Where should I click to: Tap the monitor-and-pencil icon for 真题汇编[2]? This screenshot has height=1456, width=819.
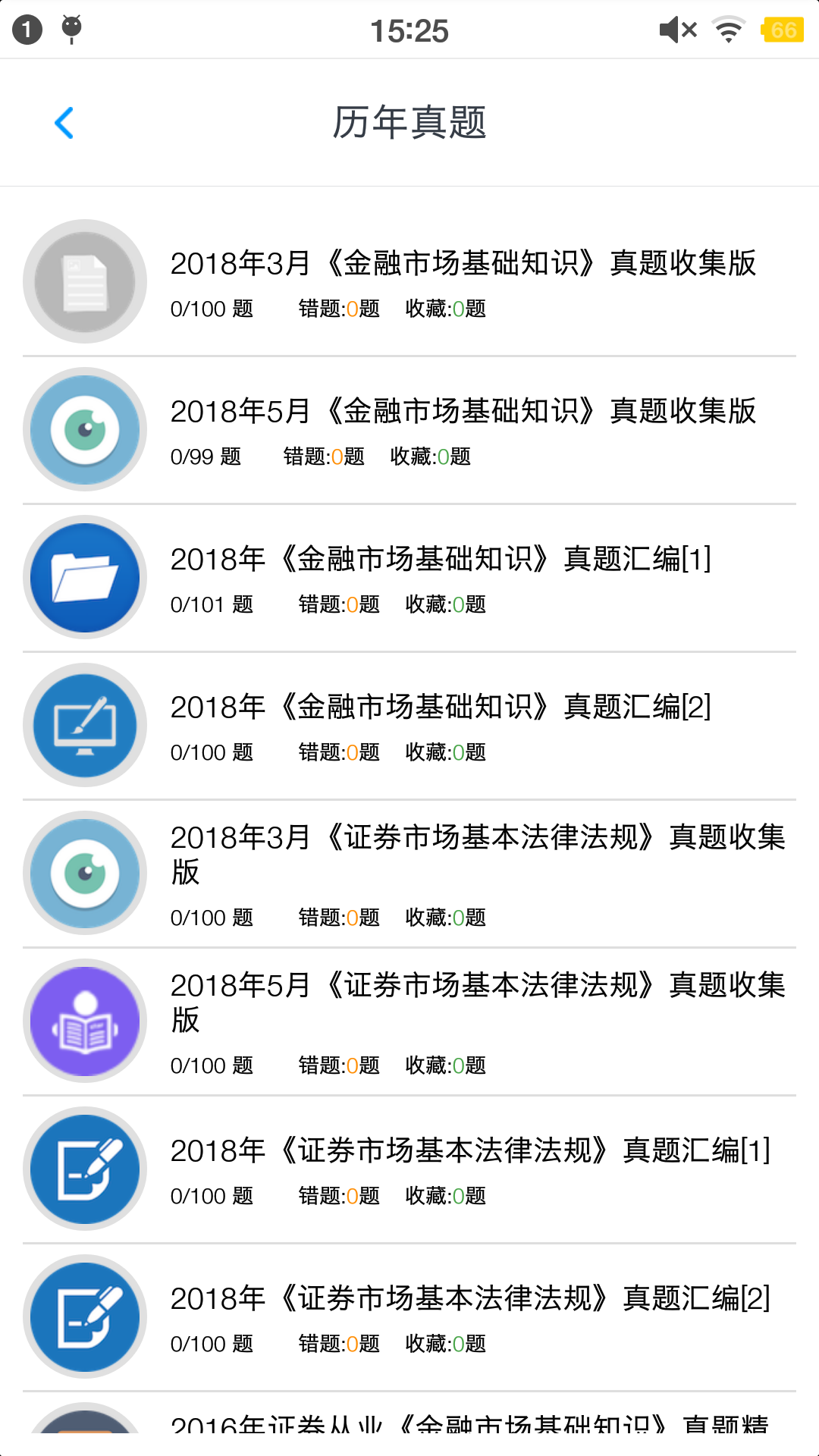[x=84, y=726]
